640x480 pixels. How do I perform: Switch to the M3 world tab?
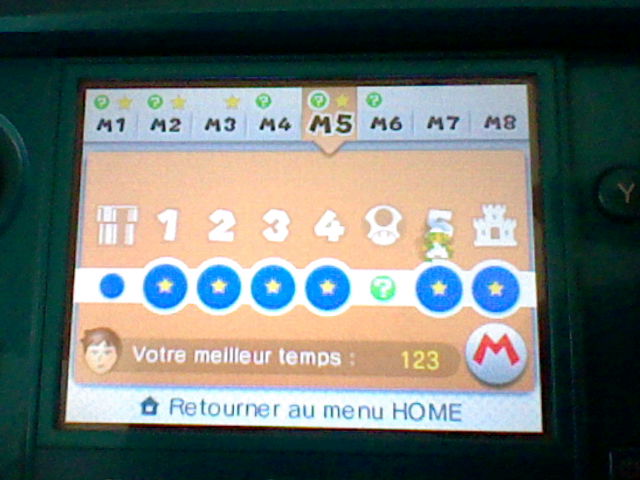[x=220, y=124]
